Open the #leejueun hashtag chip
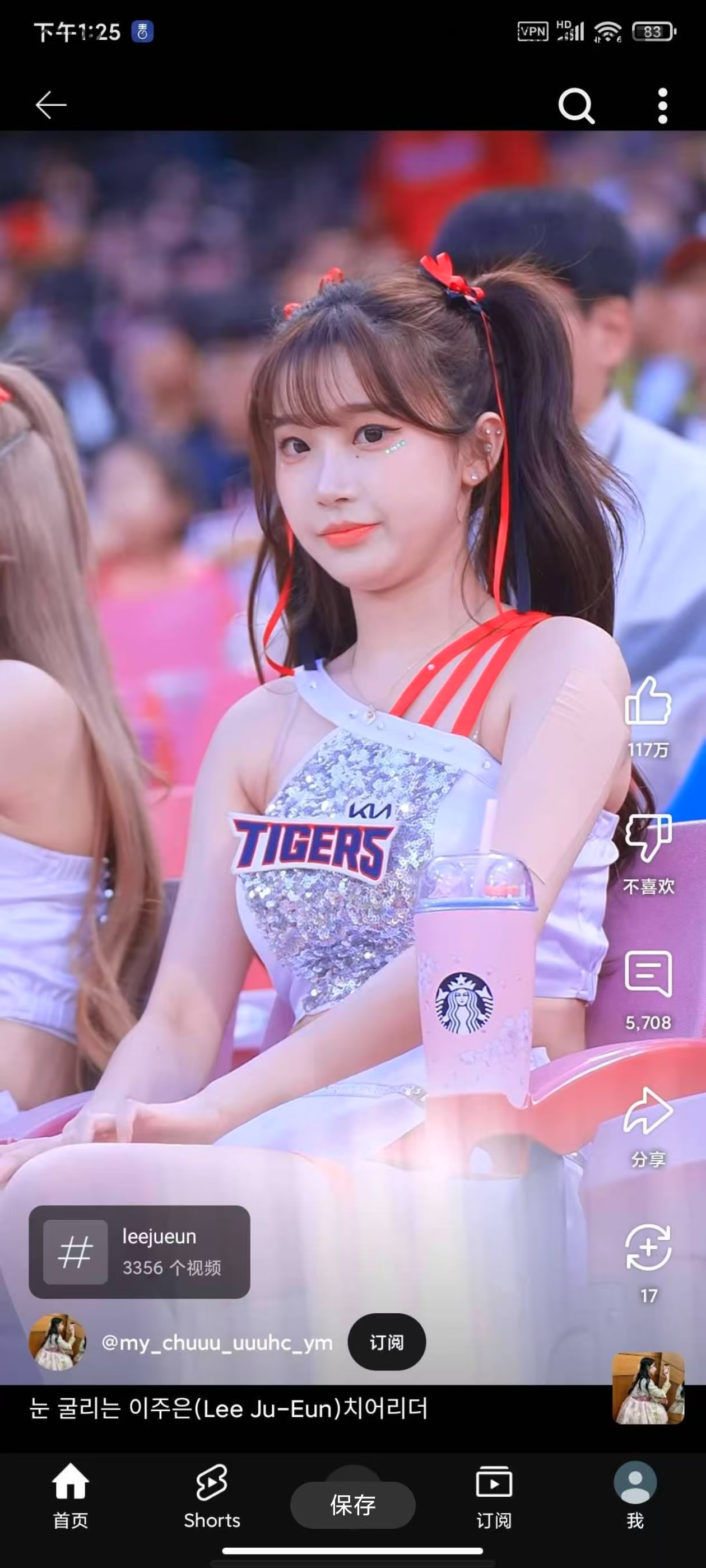 click(140, 1252)
